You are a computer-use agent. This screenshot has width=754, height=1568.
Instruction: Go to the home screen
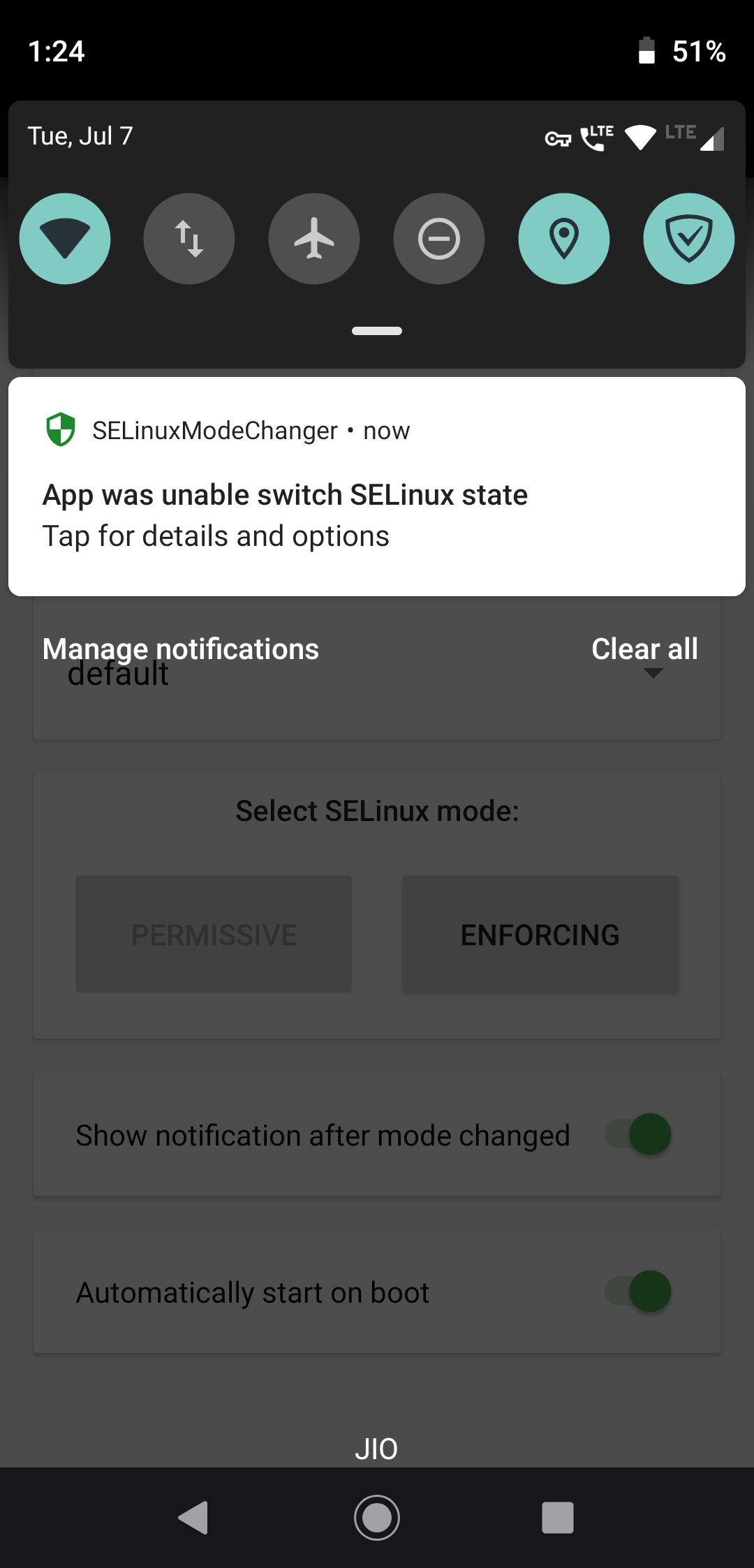[377, 1518]
